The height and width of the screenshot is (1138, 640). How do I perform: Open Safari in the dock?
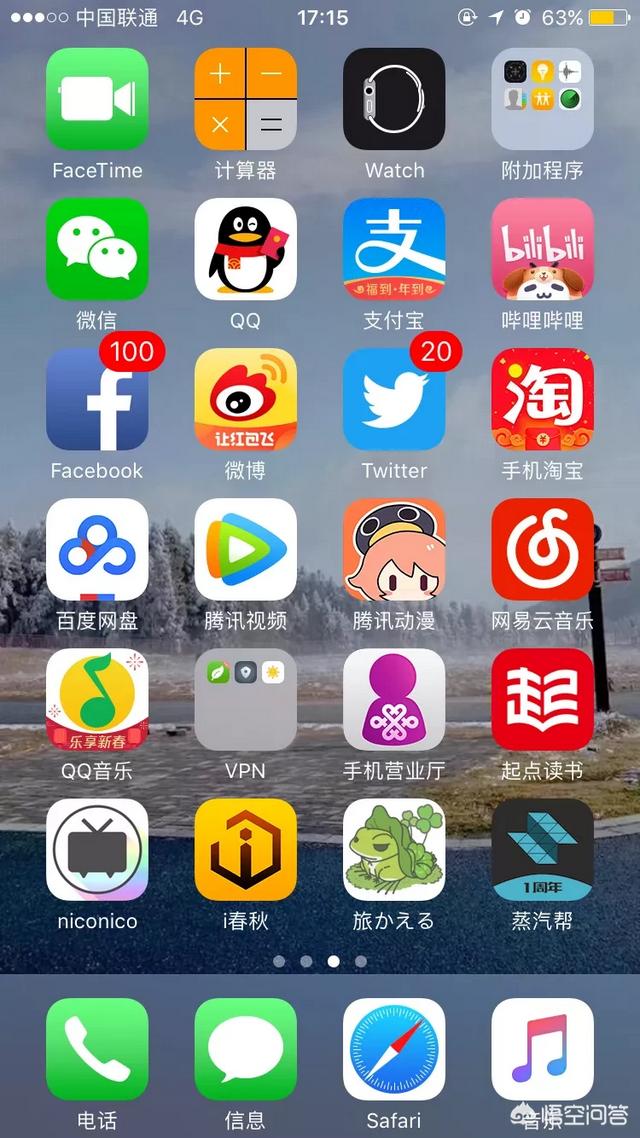pos(394,1049)
